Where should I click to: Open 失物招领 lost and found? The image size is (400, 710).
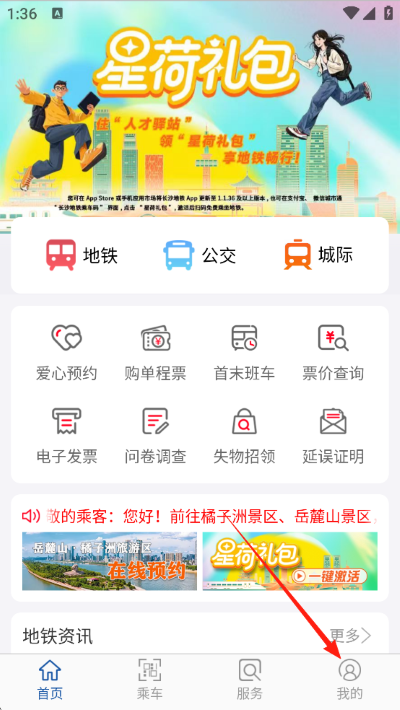tap(244, 436)
